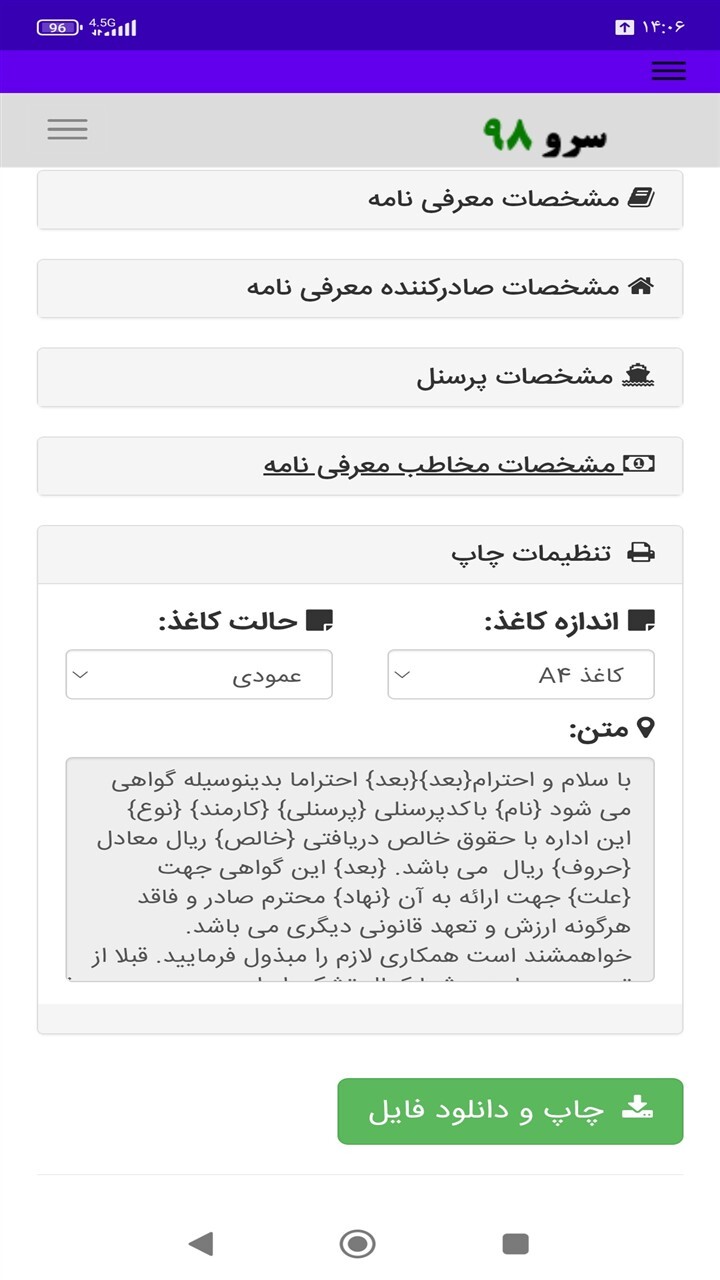Expand the مشخصات صادرکننده معرفی نامه section
This screenshot has height=1280, width=720.
pos(360,288)
